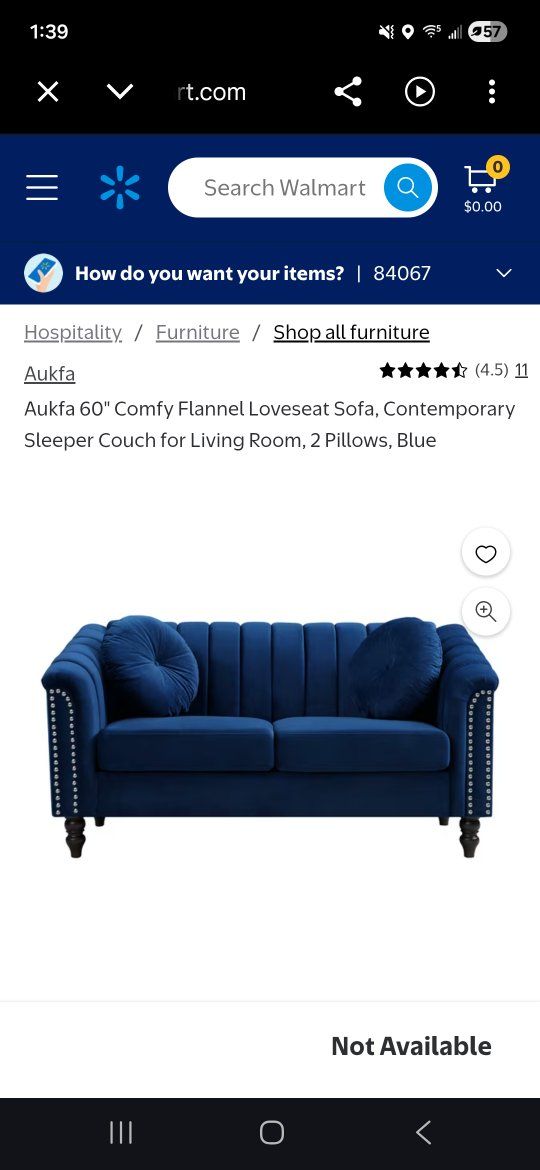Open the Walmart hamburger menu
The image size is (540, 1170).
click(42, 187)
